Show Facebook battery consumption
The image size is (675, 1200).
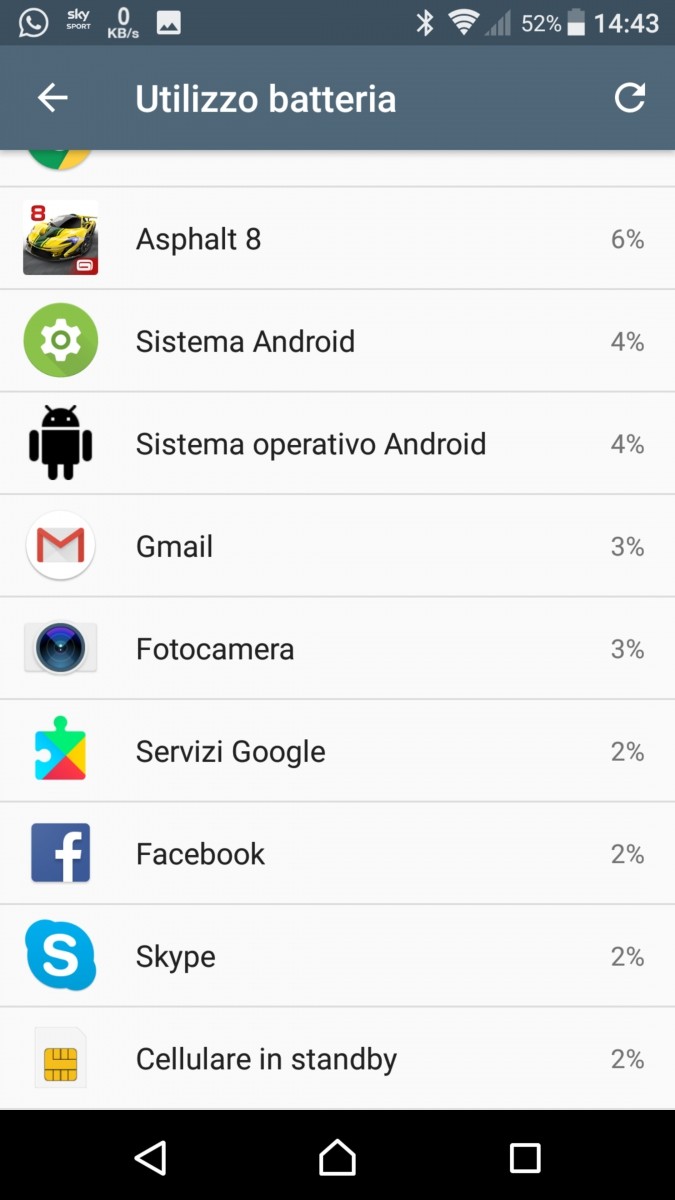[337, 854]
